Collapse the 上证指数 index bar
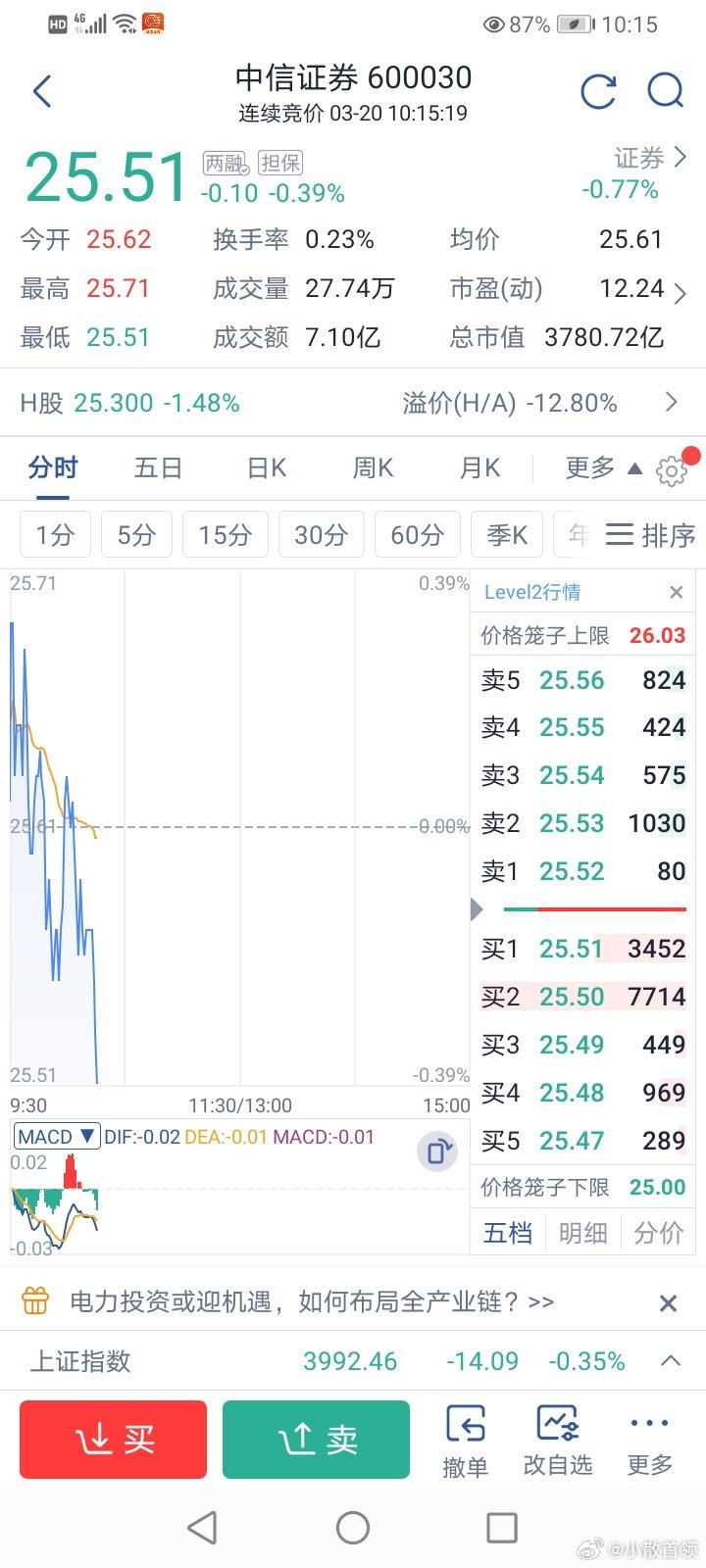This screenshot has width=706, height=1568. pyautogui.click(x=672, y=1360)
